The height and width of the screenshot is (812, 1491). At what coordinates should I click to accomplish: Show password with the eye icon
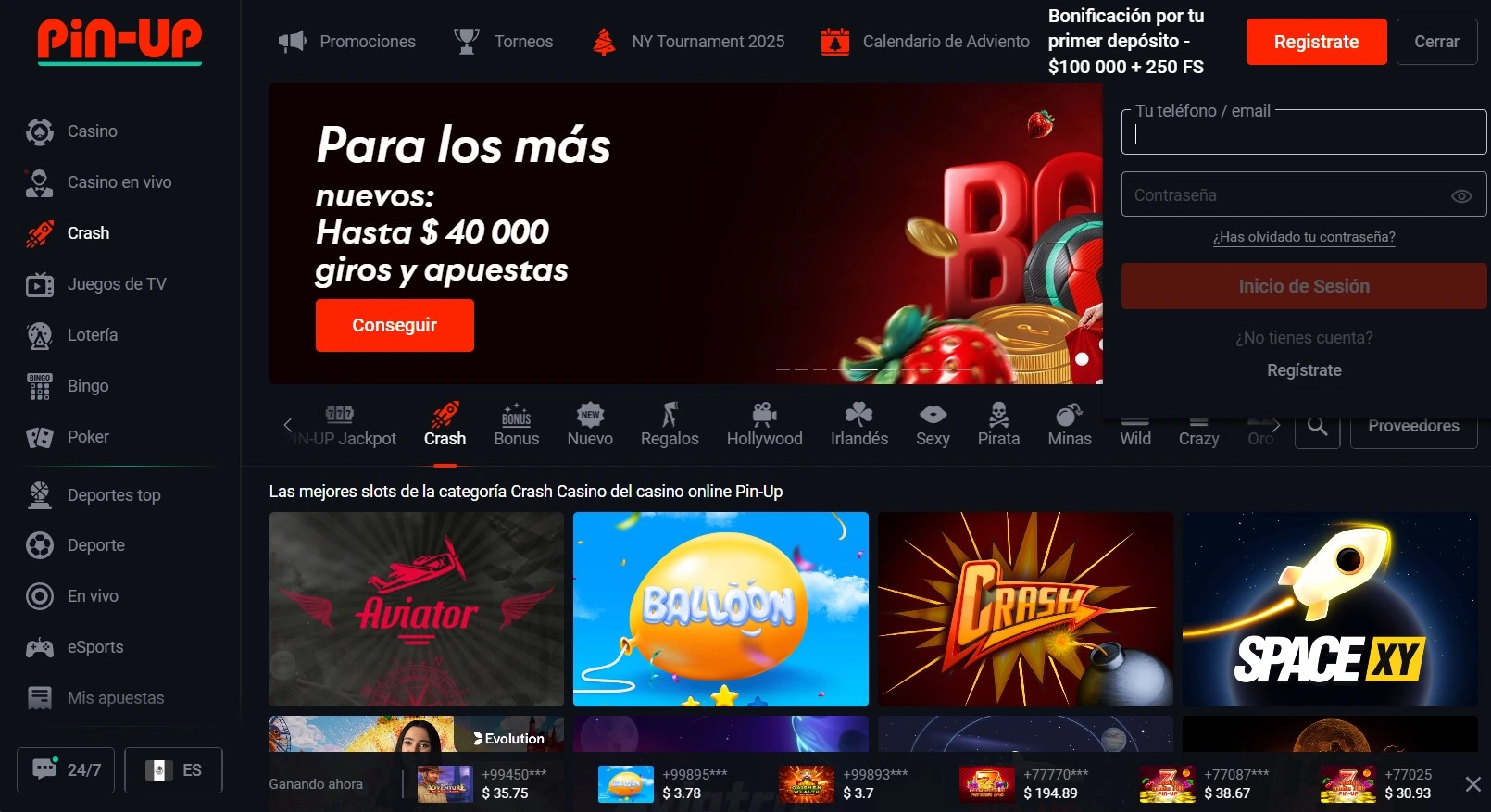coord(1460,196)
